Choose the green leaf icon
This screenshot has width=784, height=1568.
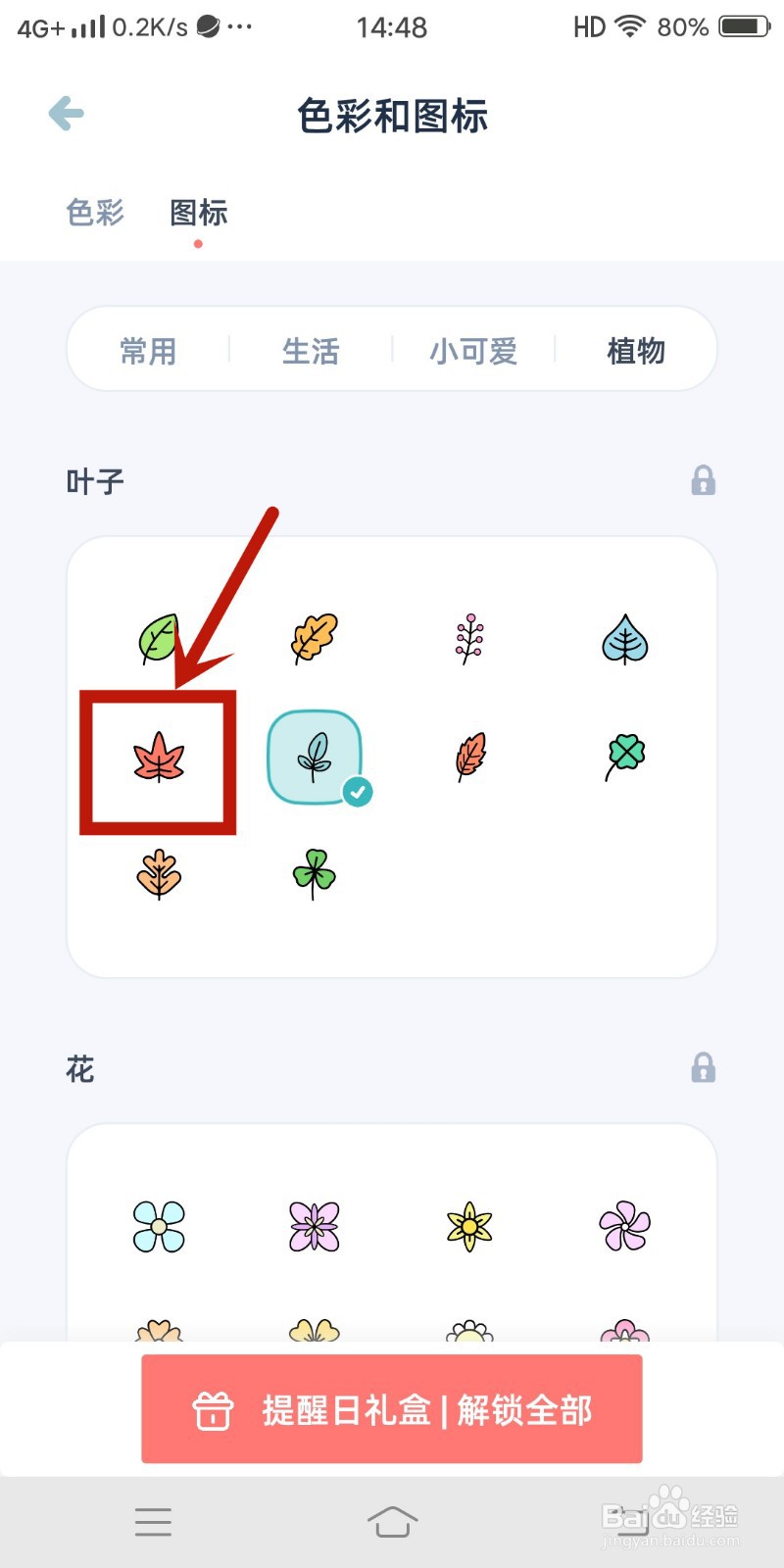click(x=159, y=637)
